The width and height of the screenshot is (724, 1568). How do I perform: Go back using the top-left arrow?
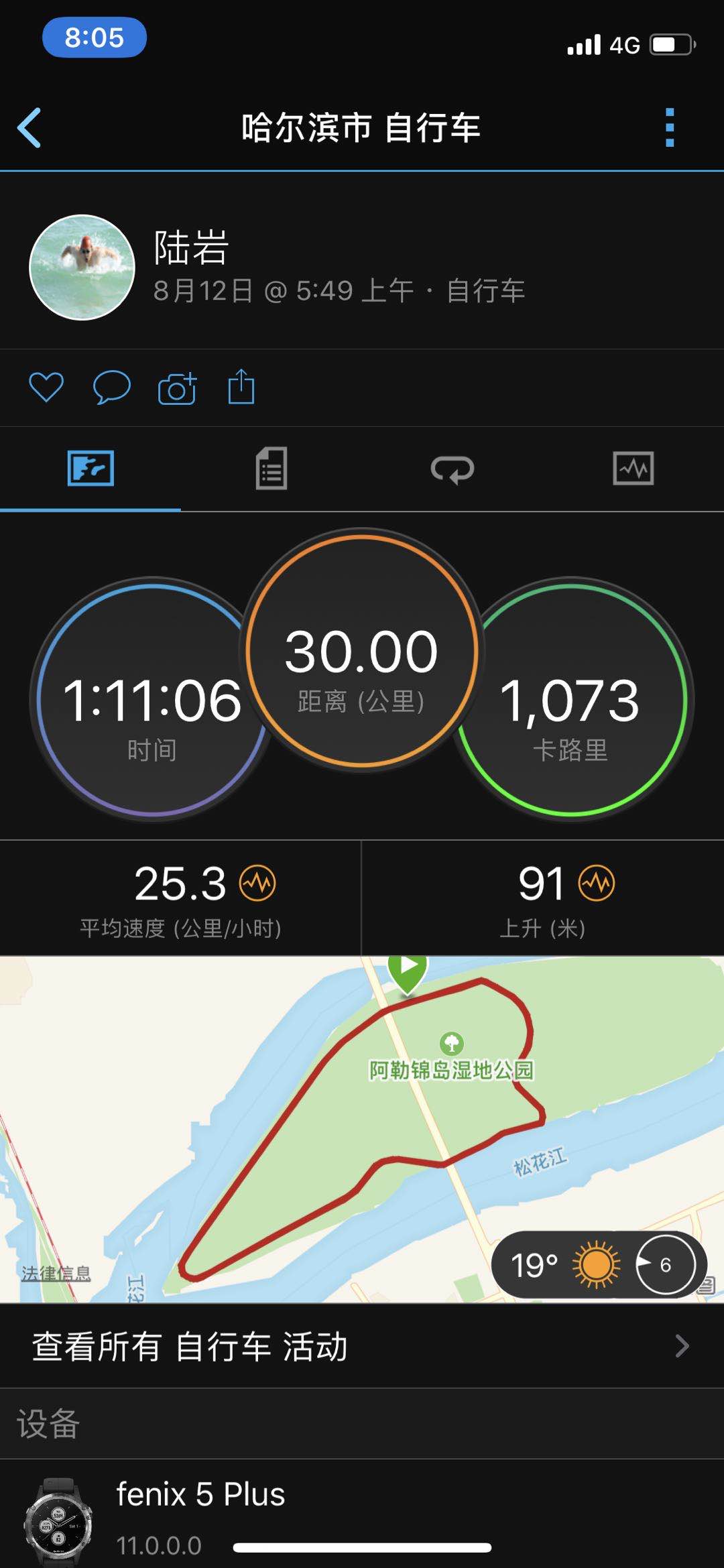(x=30, y=127)
